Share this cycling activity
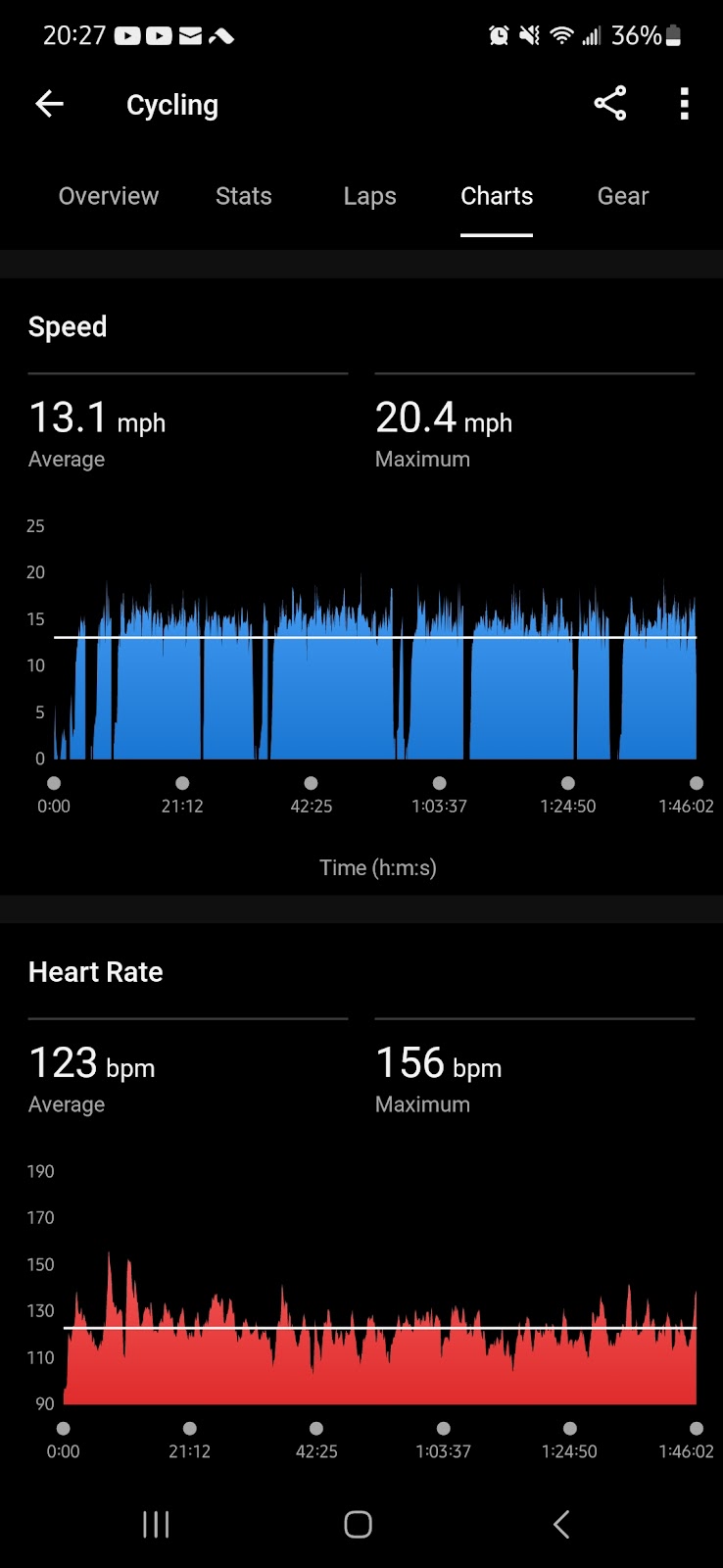Image resolution: width=723 pixels, height=1568 pixels. pyautogui.click(x=609, y=104)
